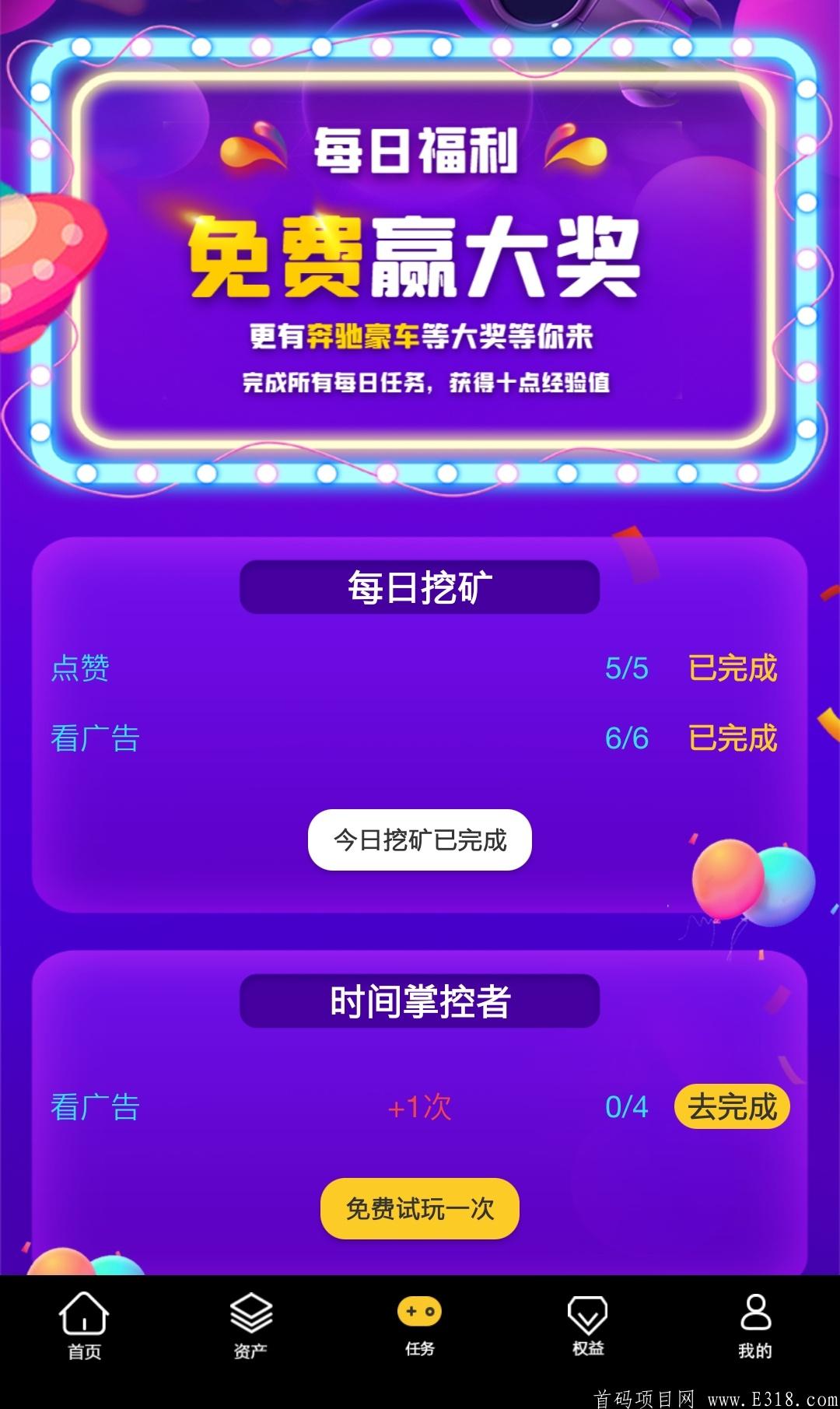Image resolution: width=840 pixels, height=1409 pixels.
Task: Tap the 免费试玩一次 button
Action: pos(420,1208)
